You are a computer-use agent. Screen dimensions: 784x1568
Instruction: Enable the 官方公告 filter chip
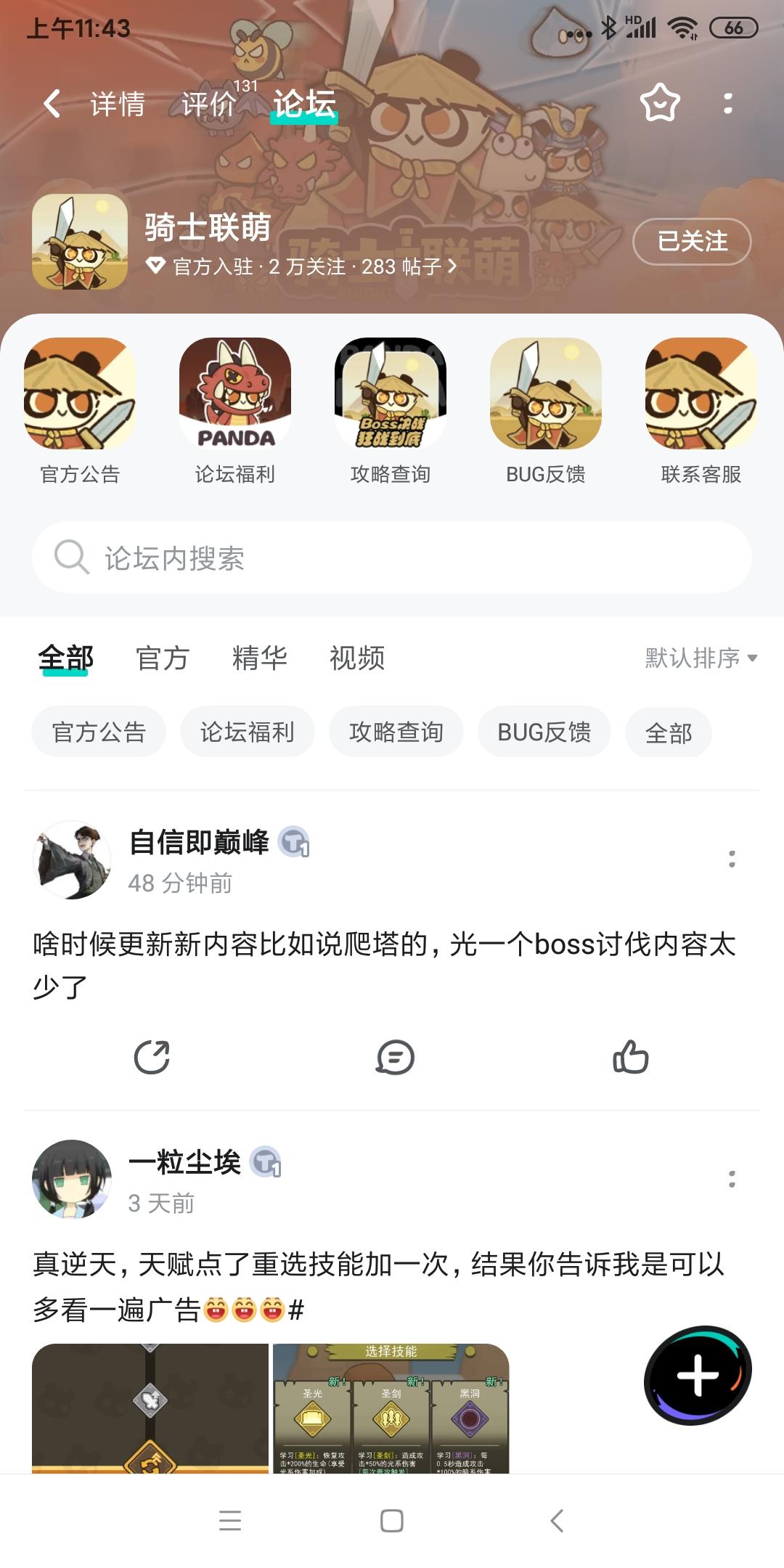pyautogui.click(x=98, y=732)
